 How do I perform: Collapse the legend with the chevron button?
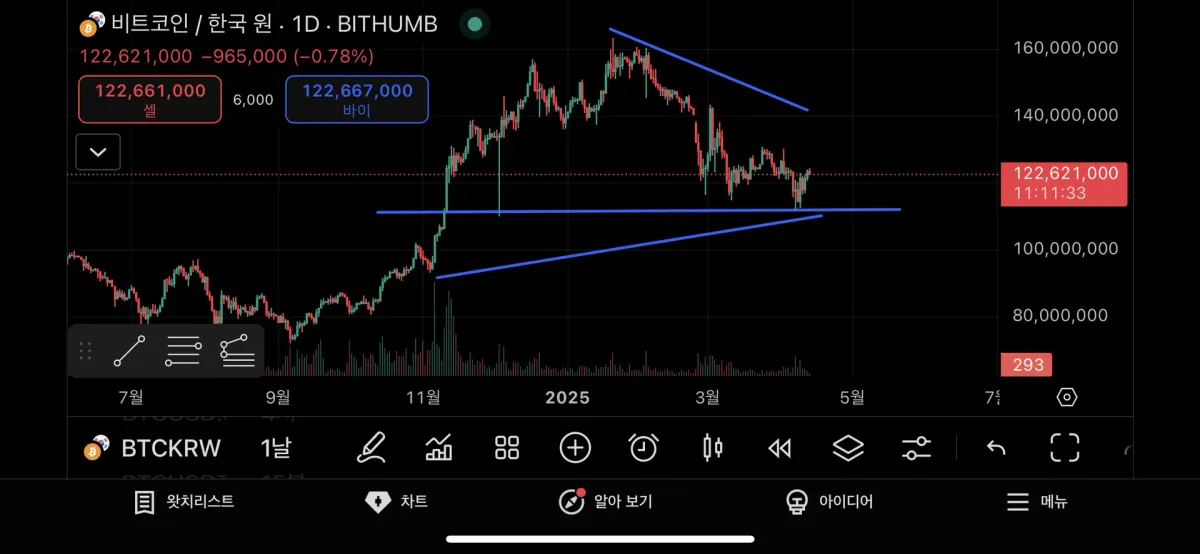coord(98,152)
